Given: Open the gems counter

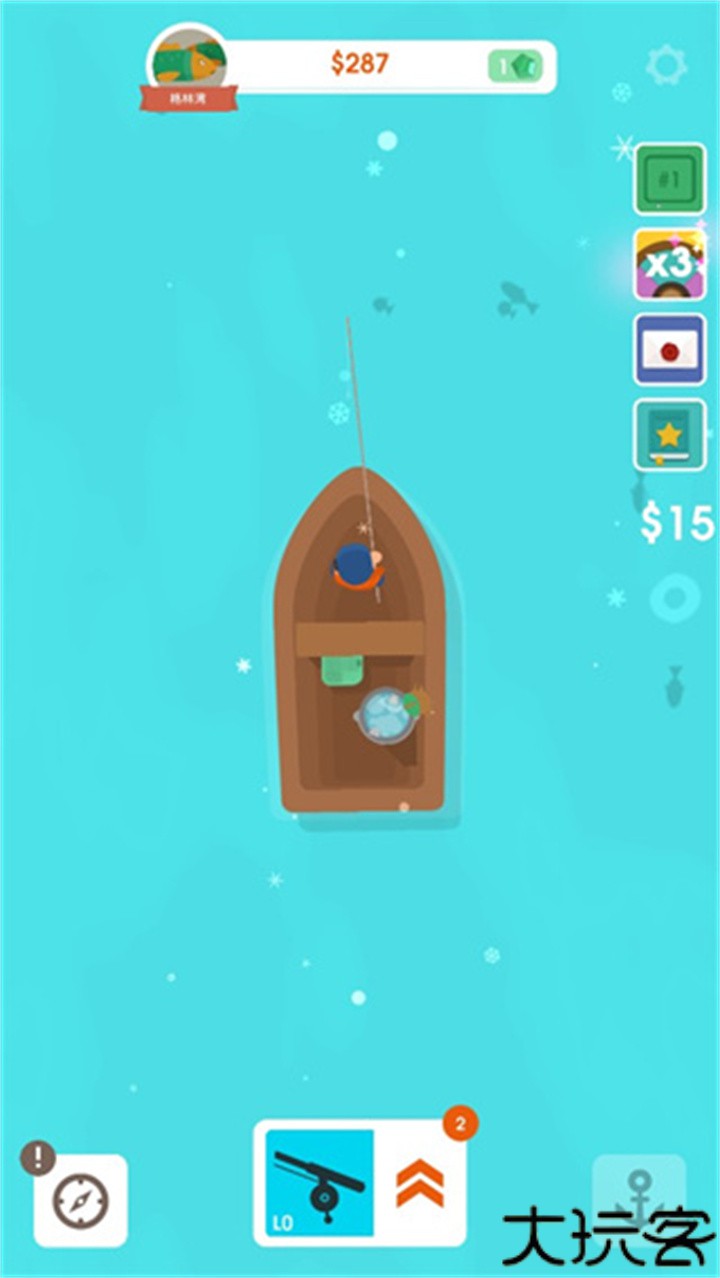Looking at the screenshot, I should pos(516,67).
